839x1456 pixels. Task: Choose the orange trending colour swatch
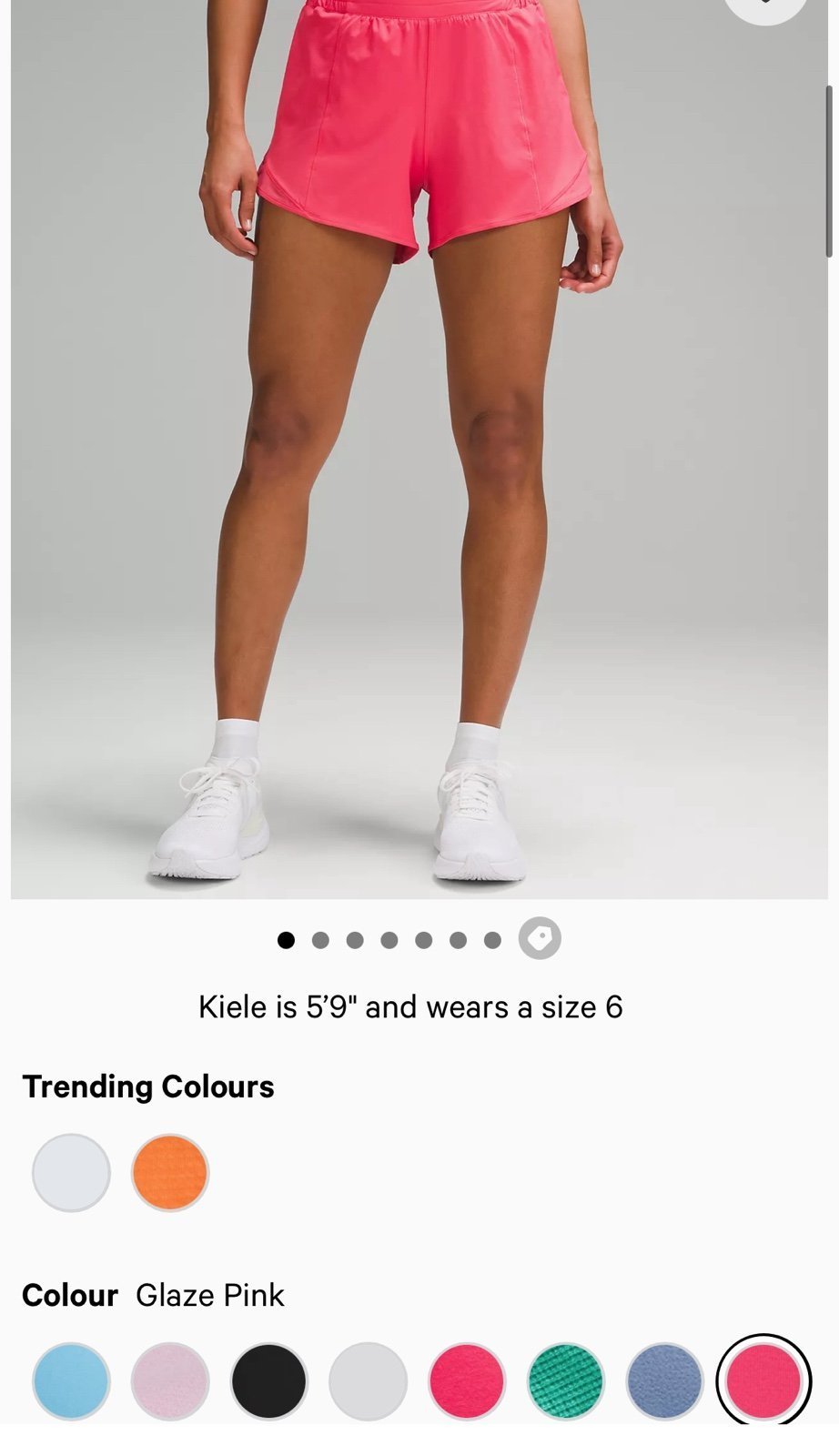pos(170,1172)
